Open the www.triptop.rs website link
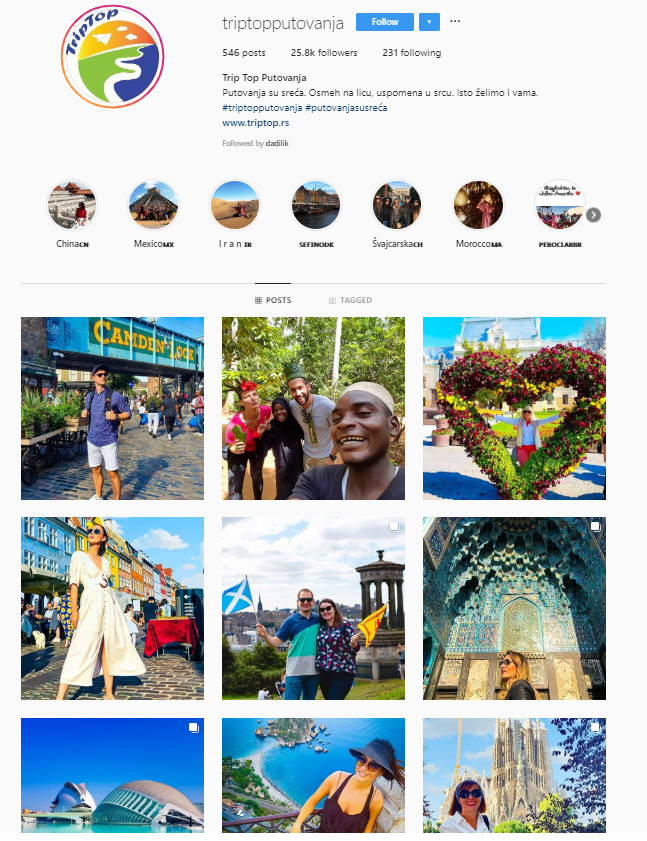The image size is (647, 841). [255, 122]
